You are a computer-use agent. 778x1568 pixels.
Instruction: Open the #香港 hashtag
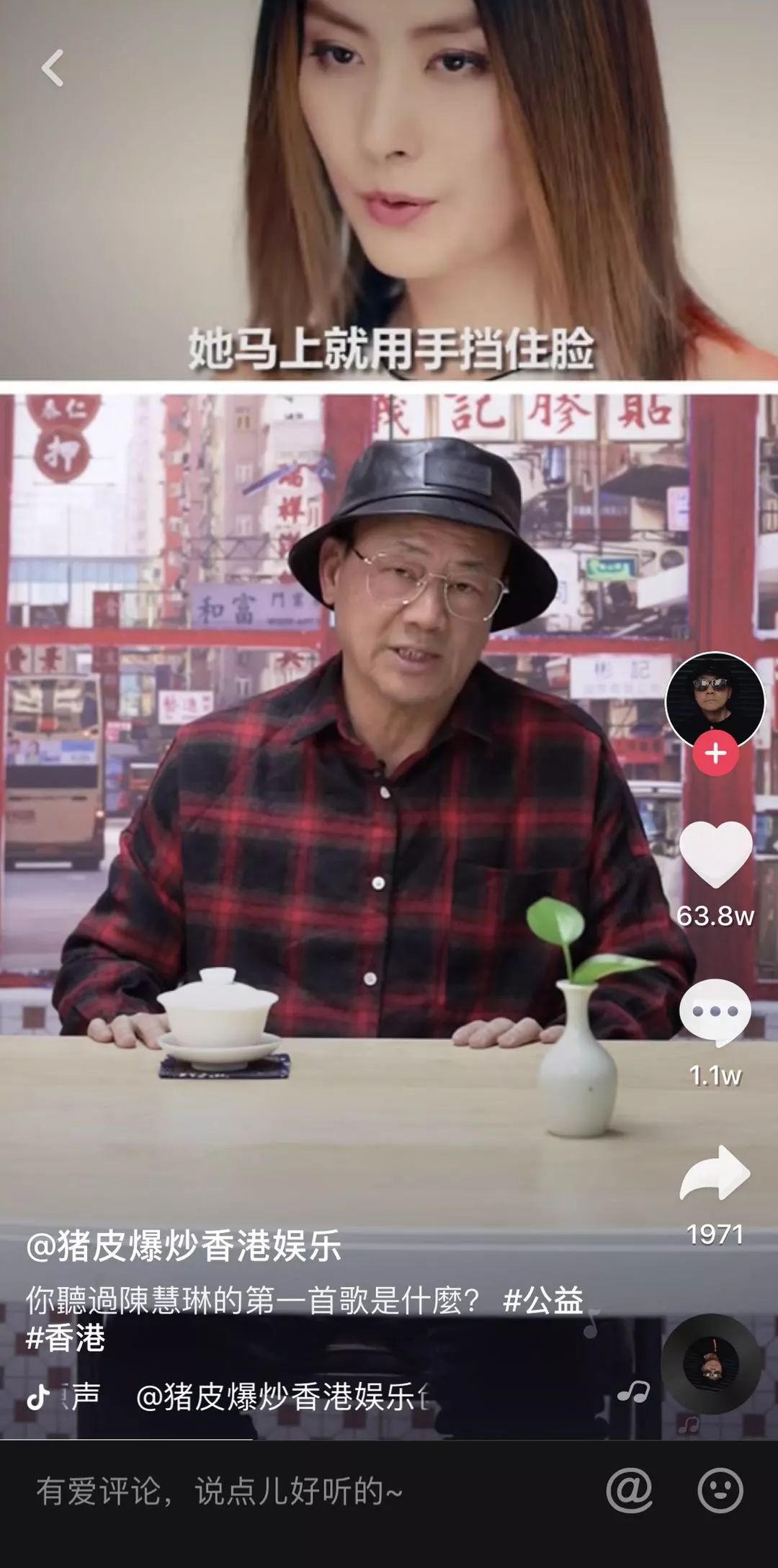66,1338
